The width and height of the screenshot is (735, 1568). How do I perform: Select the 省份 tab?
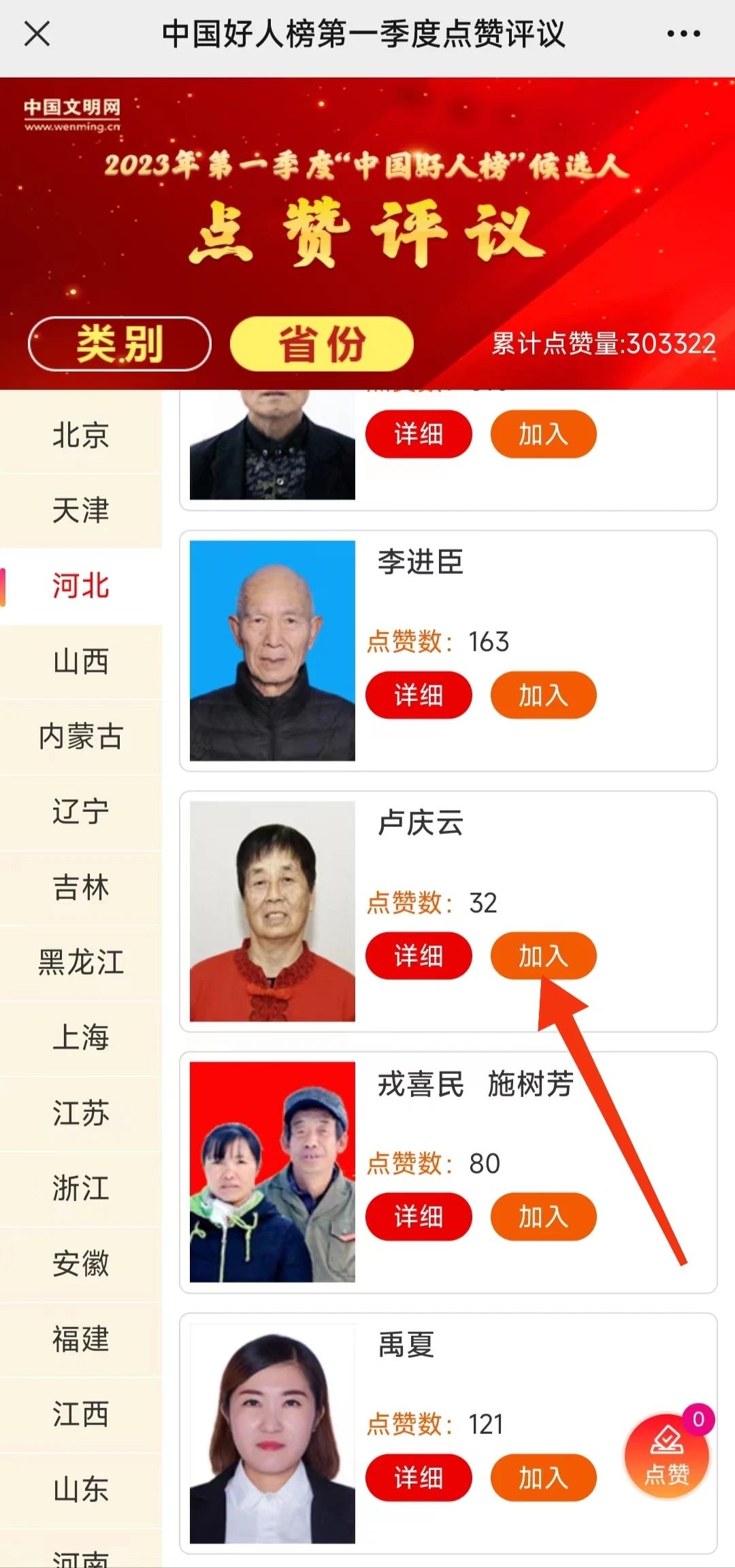click(322, 344)
